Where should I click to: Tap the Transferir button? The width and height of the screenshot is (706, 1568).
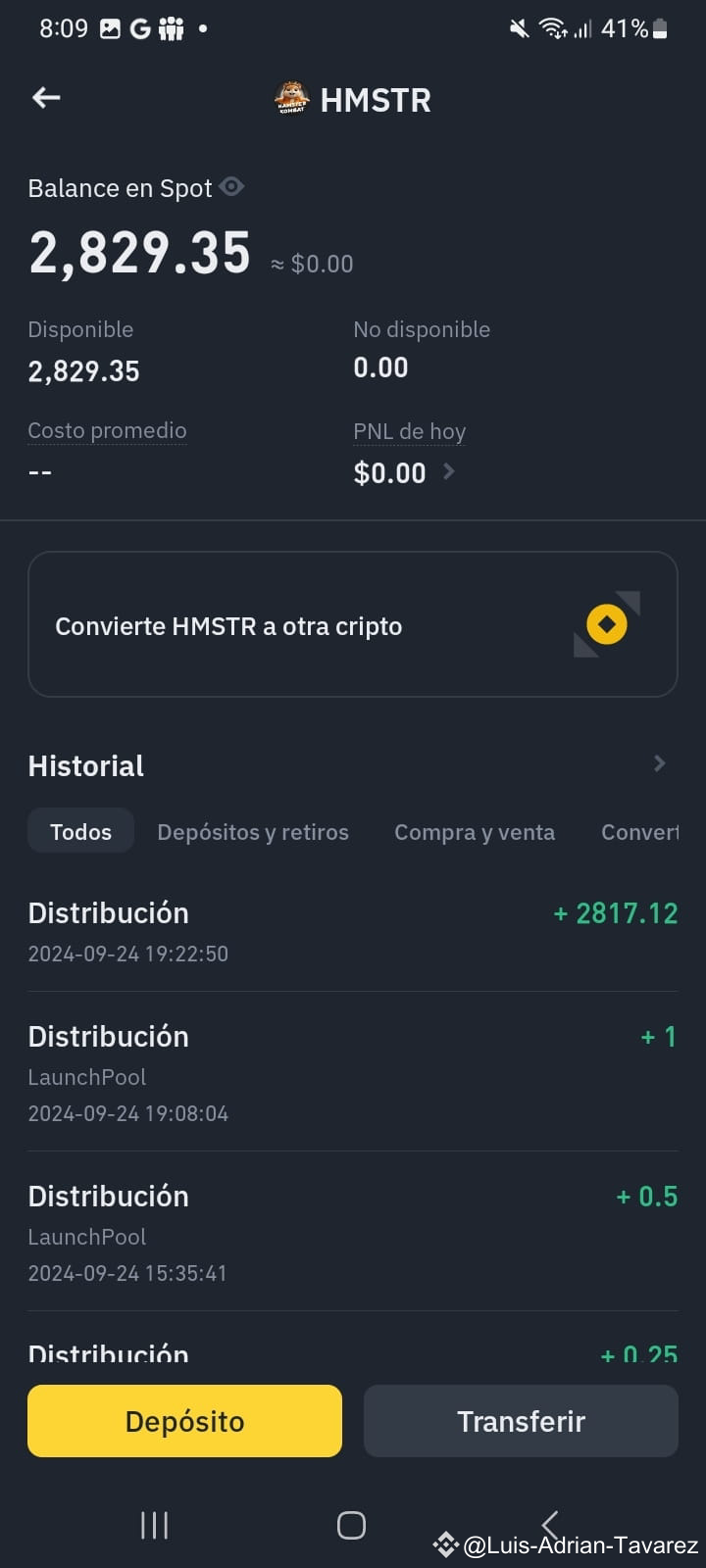click(x=521, y=1420)
